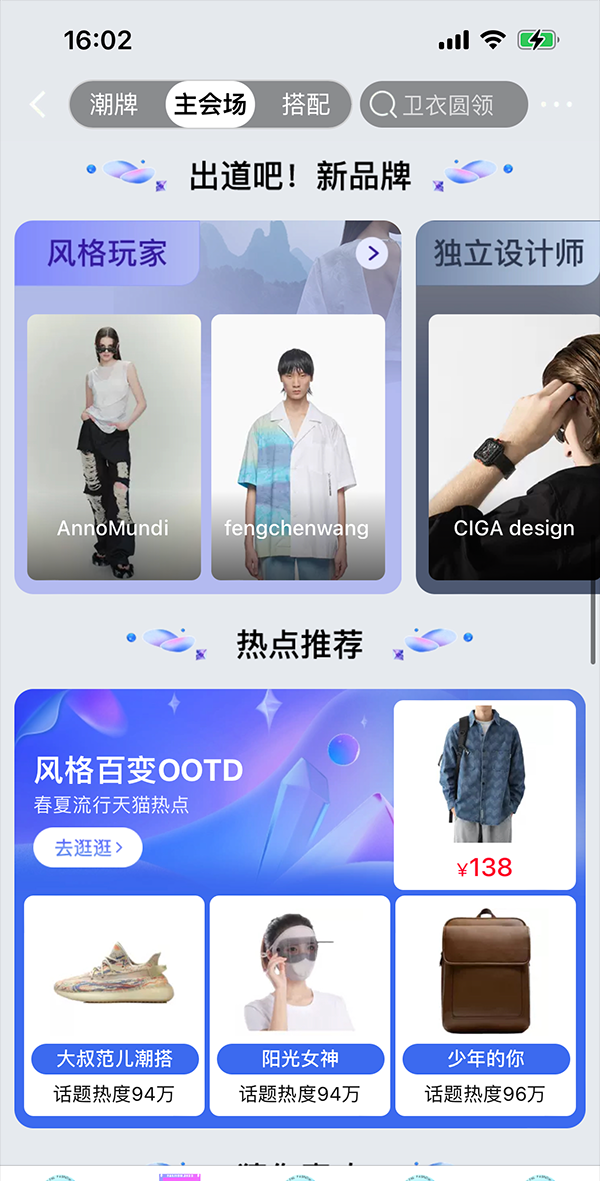Tap the 去逛逛 button
The width and height of the screenshot is (600, 1181).
[88, 848]
